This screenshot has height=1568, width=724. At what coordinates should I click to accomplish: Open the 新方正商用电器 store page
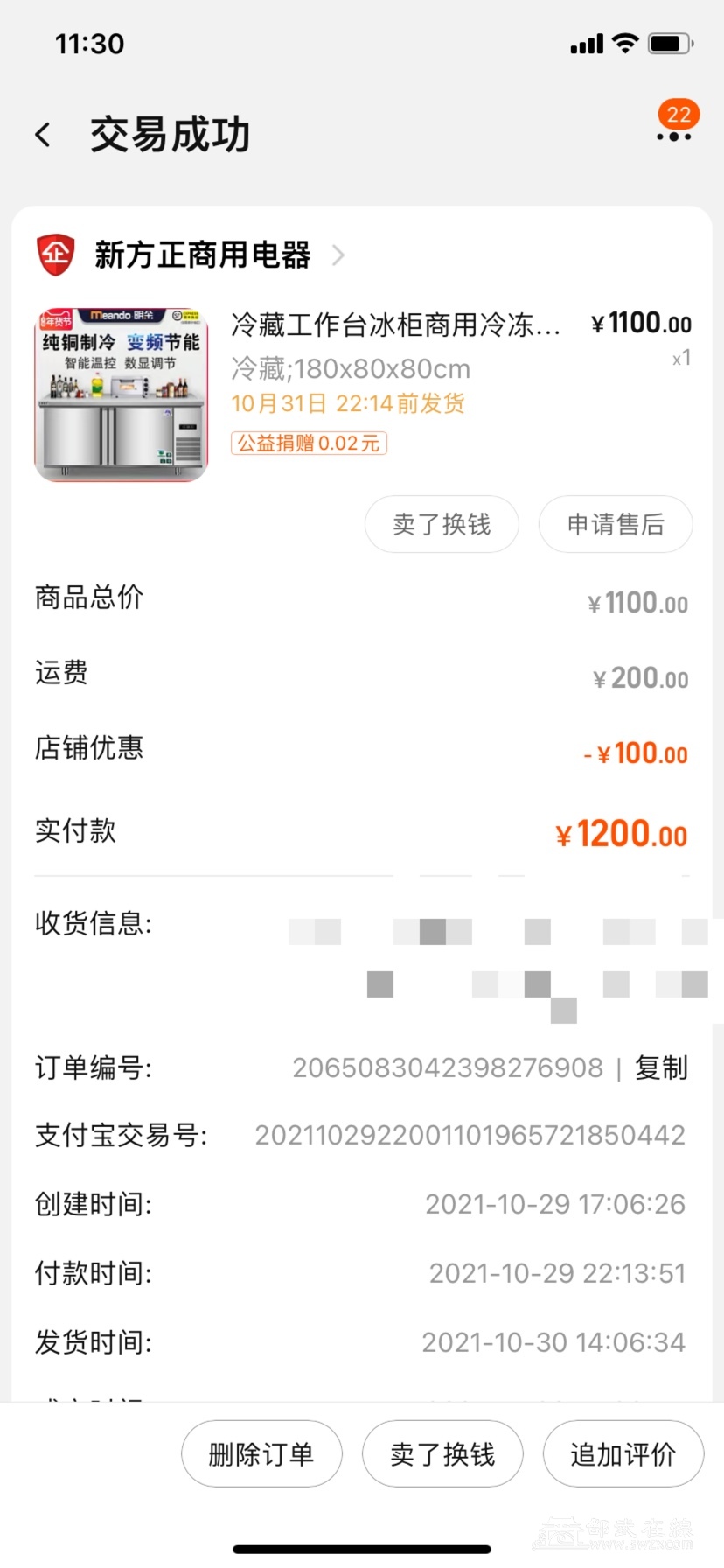[x=203, y=255]
